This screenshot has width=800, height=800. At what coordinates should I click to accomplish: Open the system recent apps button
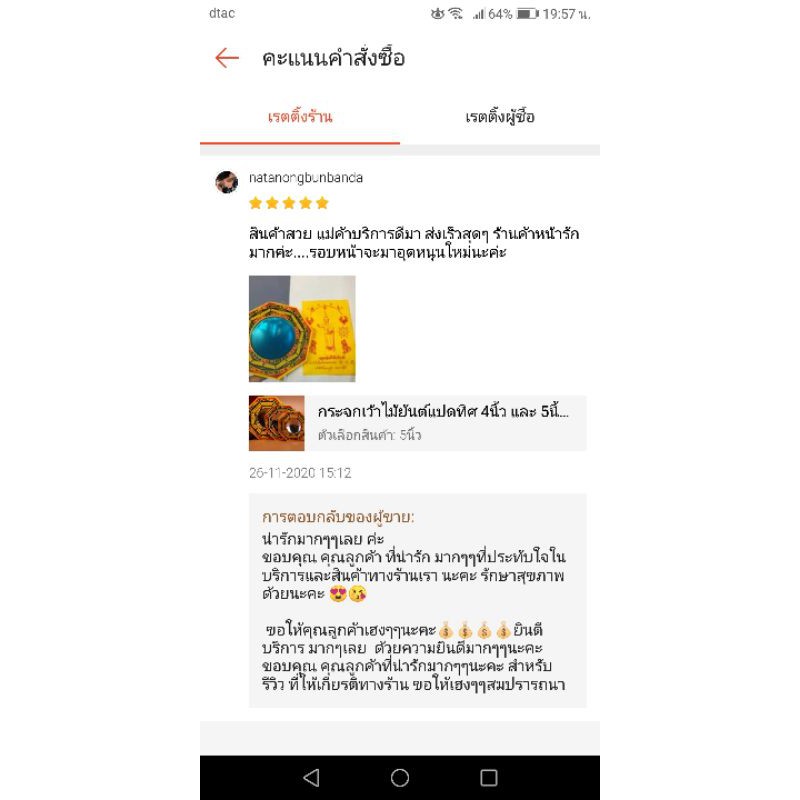tap(489, 777)
